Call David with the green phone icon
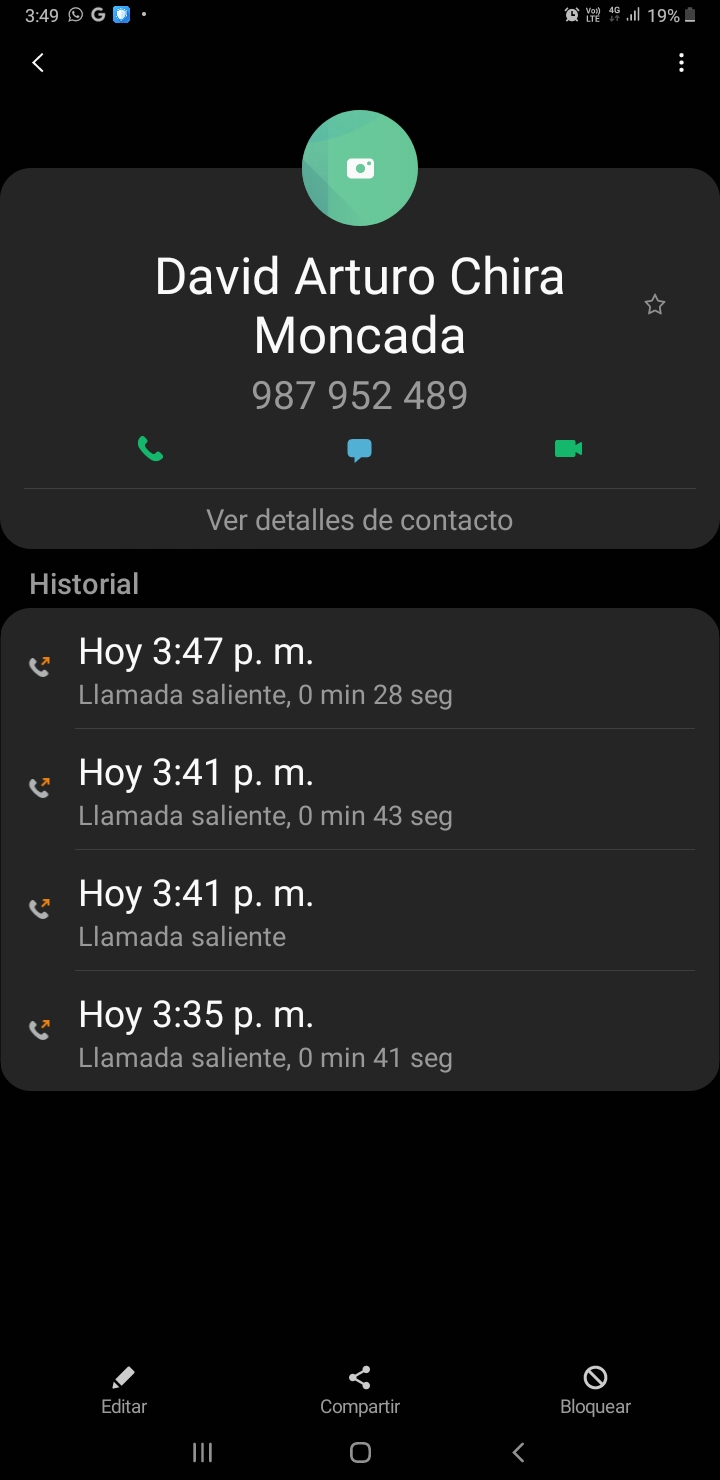The height and width of the screenshot is (1480, 720). tap(151, 449)
